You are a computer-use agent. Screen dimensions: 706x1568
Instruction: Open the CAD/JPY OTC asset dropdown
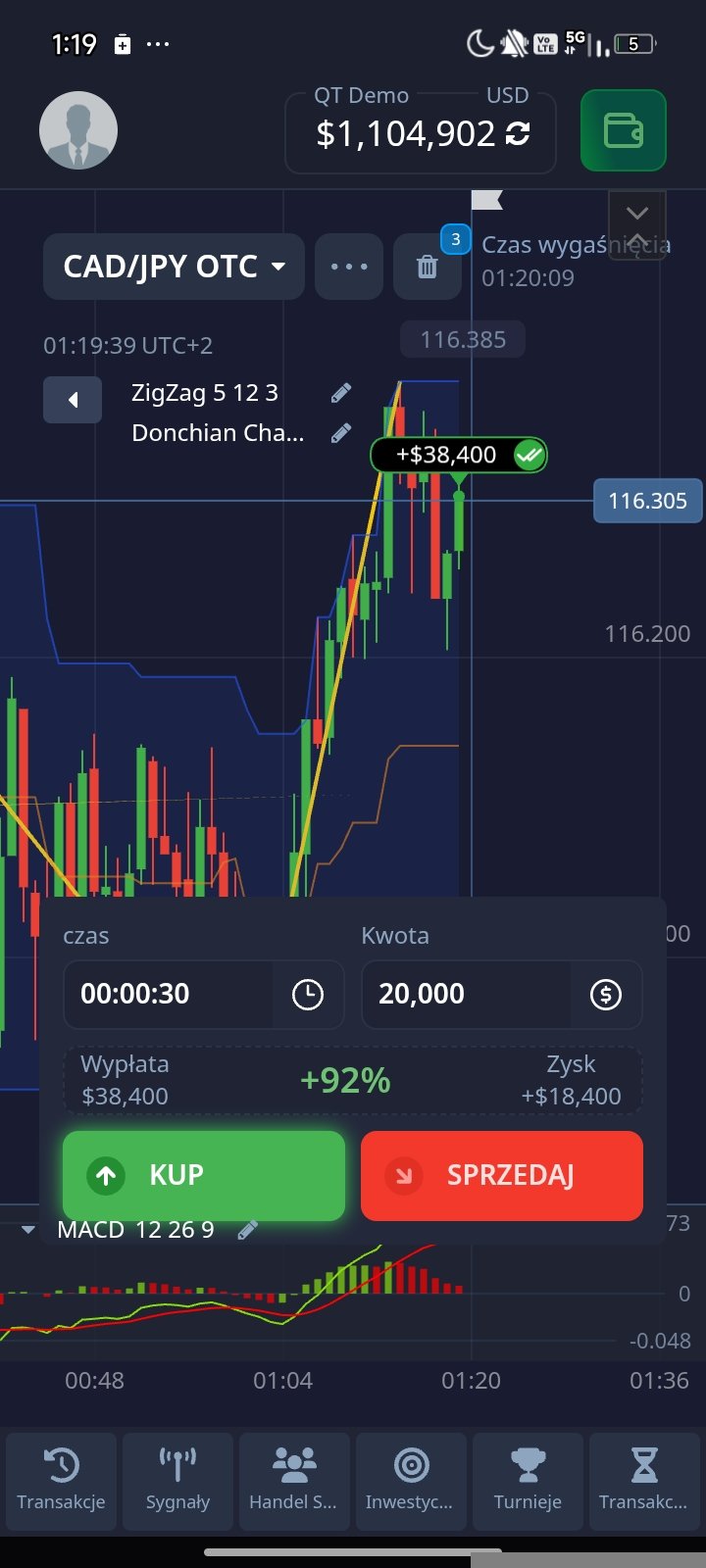tap(174, 267)
